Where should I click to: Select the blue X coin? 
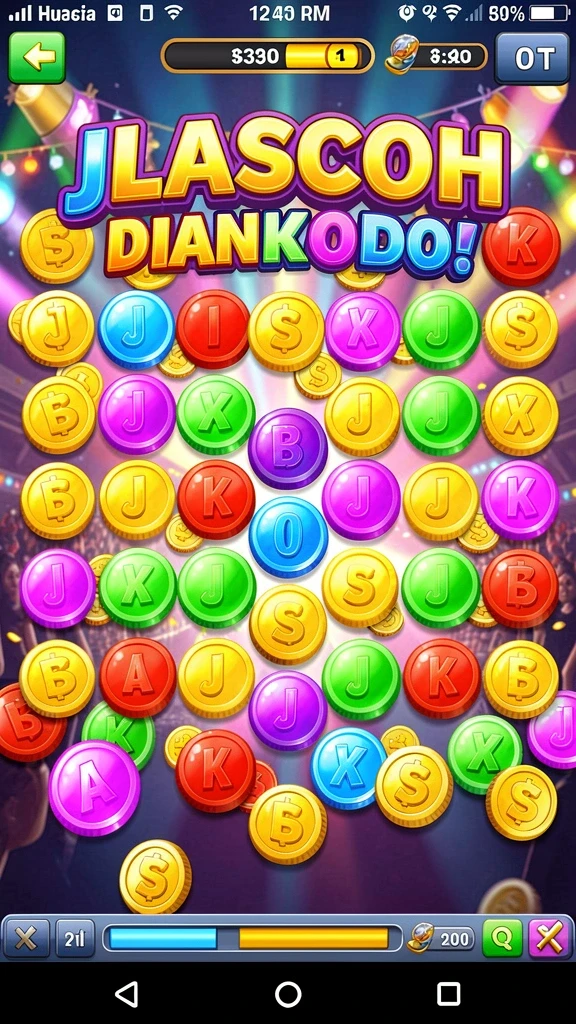pos(349,766)
